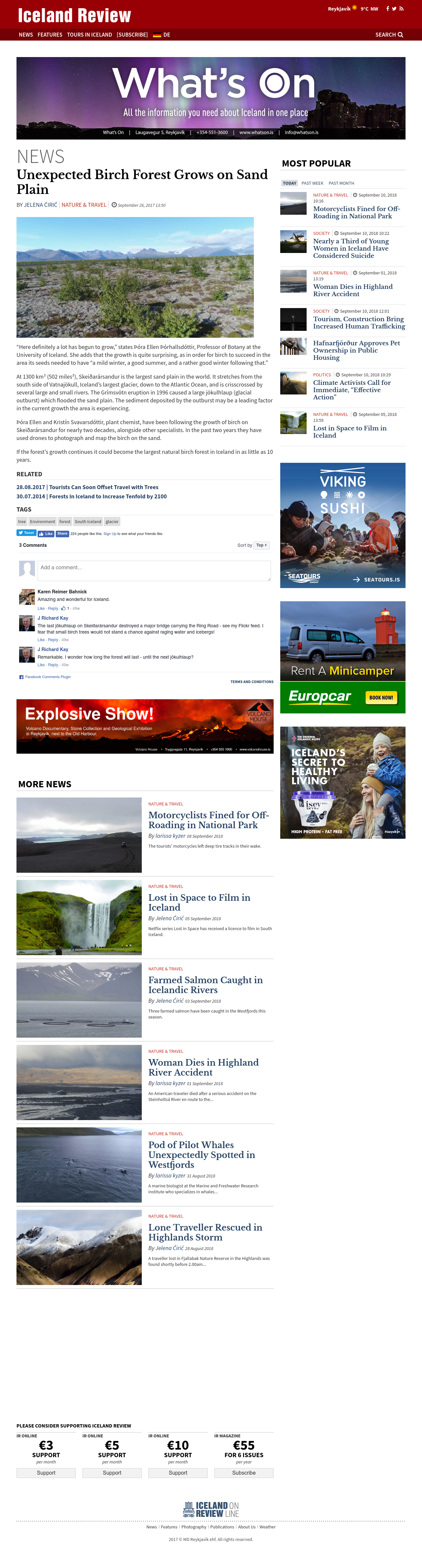
Task: Reply to Karen Reimer Bahnick's comment
Action: pyautogui.click(x=53, y=608)
